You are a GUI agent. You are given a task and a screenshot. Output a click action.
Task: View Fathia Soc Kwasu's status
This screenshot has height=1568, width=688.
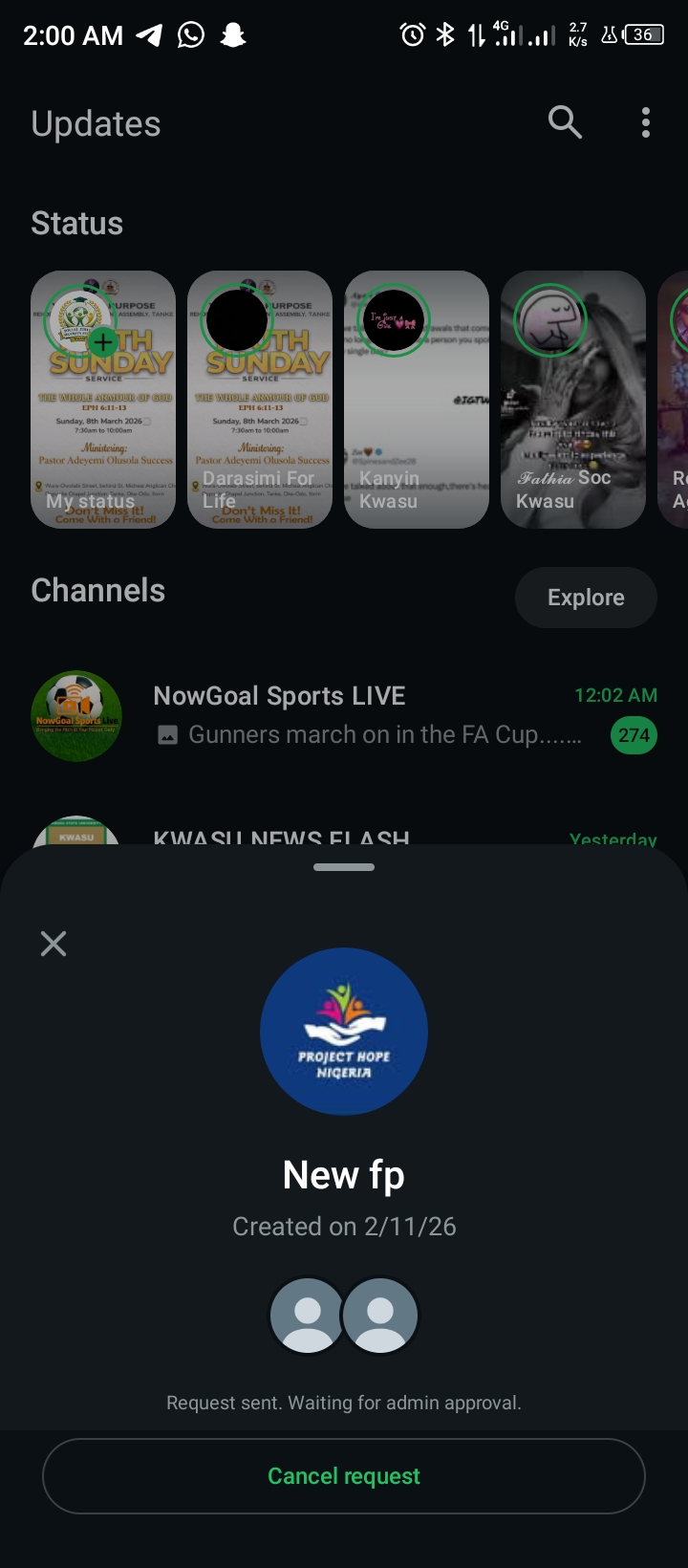coord(573,400)
